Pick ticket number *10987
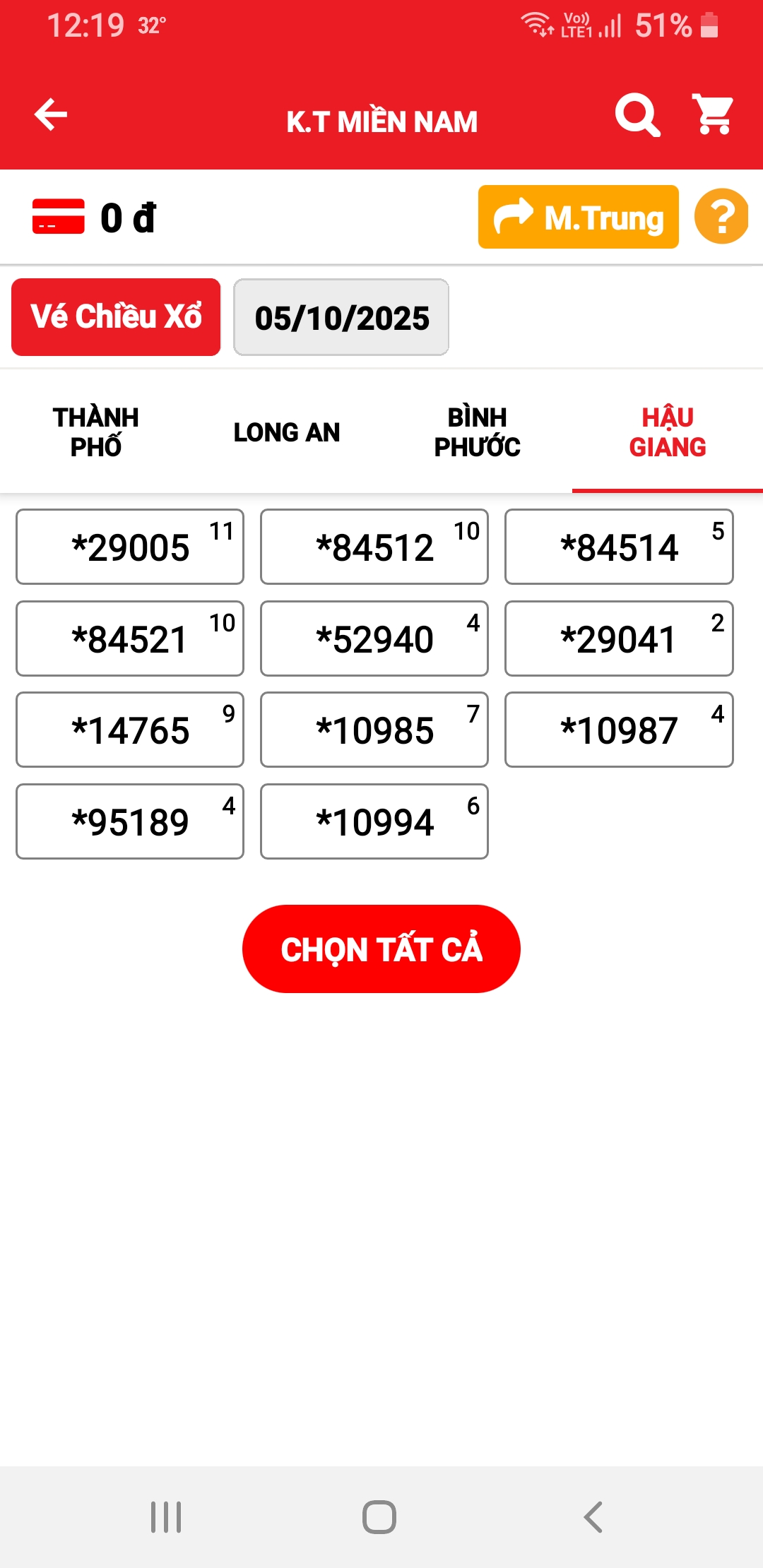The width and height of the screenshot is (763, 1568). 619,730
